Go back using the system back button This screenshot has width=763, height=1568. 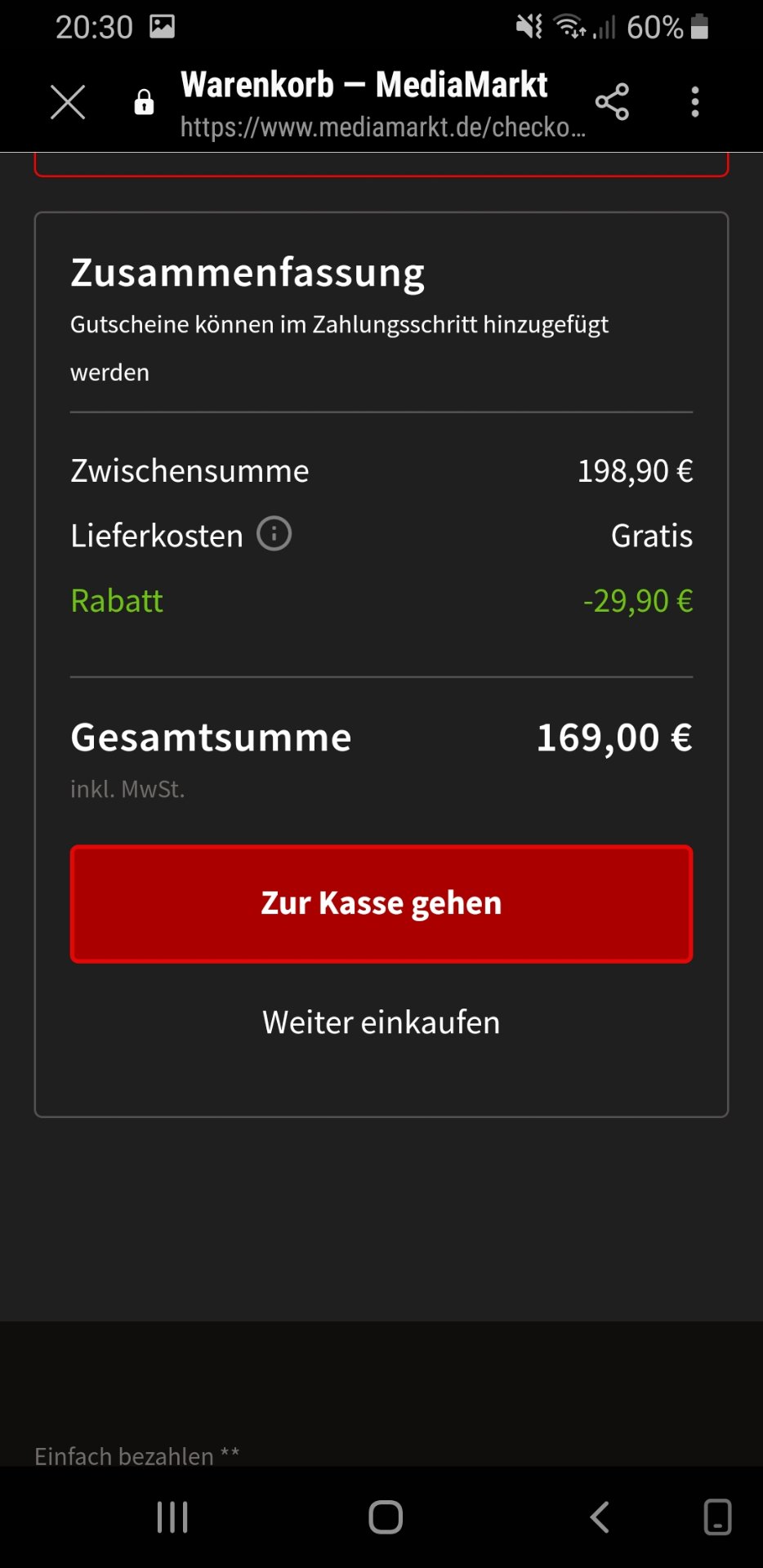point(600,1517)
